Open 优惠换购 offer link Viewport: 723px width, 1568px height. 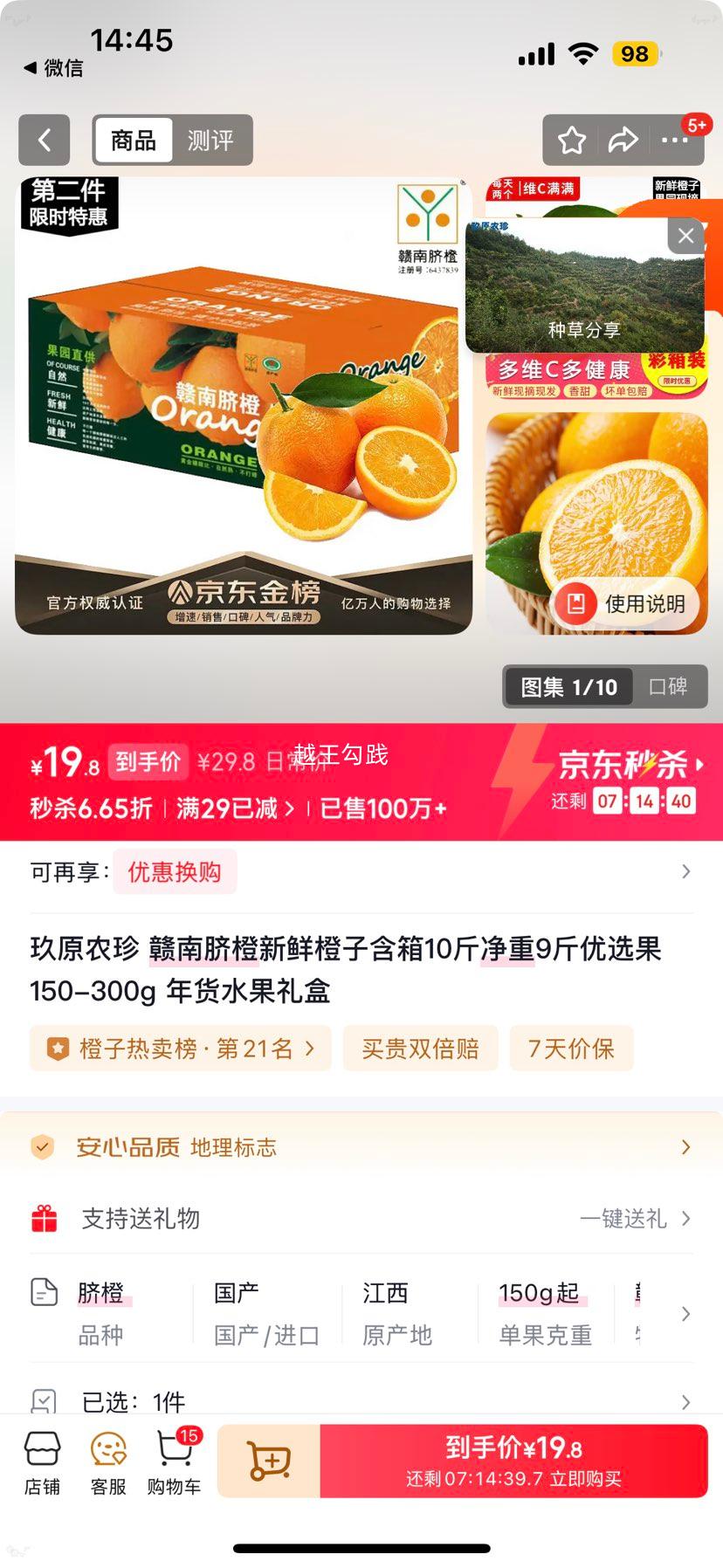(175, 871)
